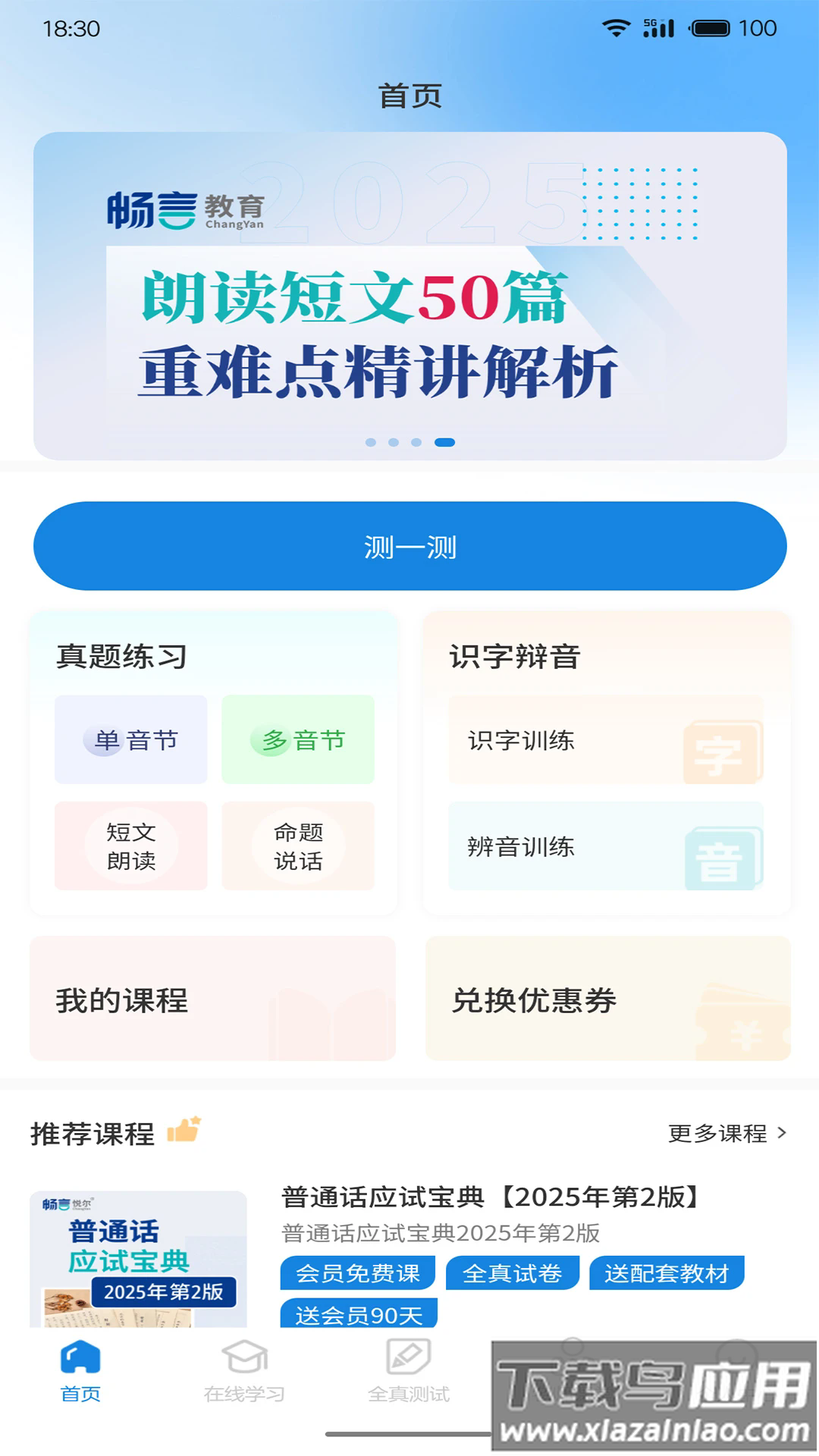Open 兑换优惠券
Image resolution: width=819 pixels, height=1456 pixels.
tap(607, 999)
